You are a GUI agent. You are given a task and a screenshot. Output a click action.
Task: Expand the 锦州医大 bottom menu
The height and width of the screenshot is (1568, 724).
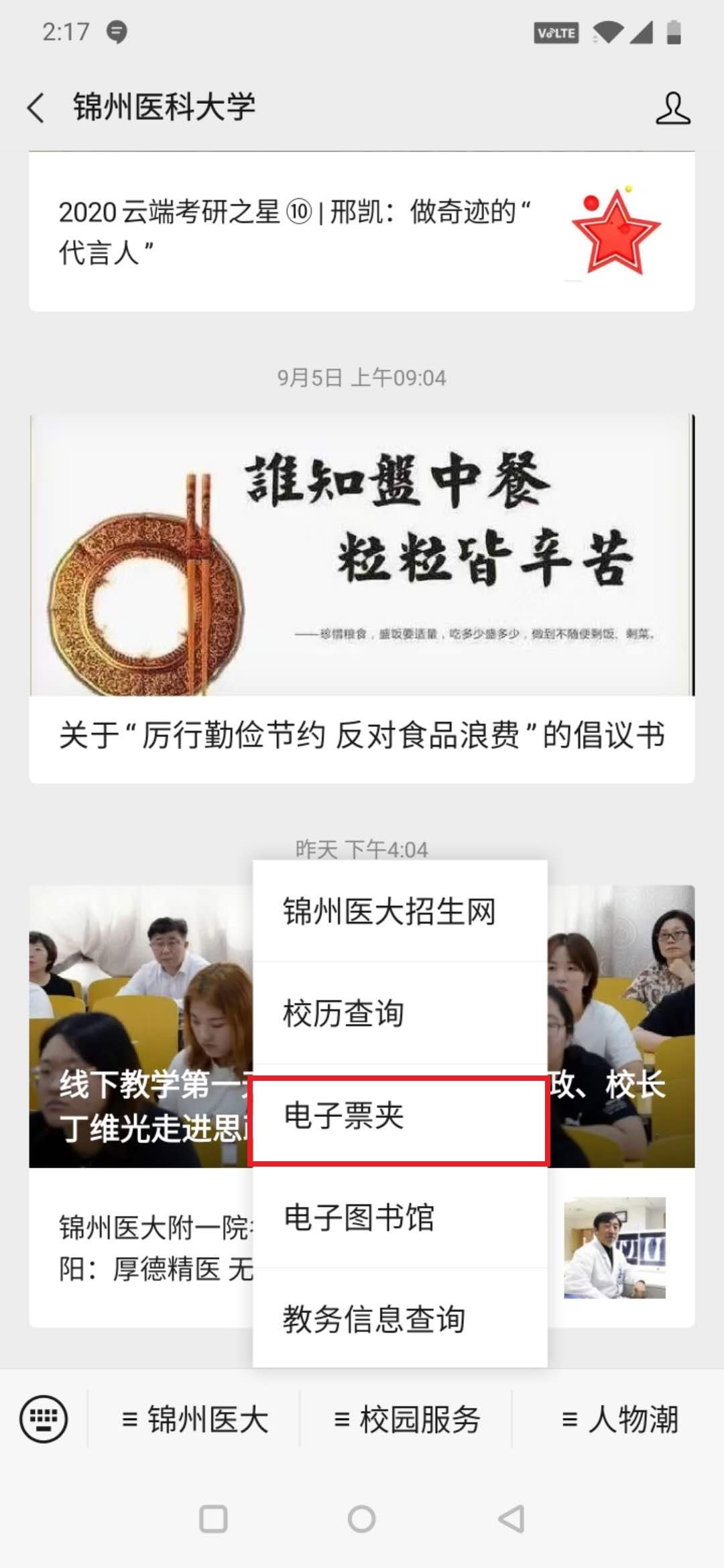click(194, 1419)
